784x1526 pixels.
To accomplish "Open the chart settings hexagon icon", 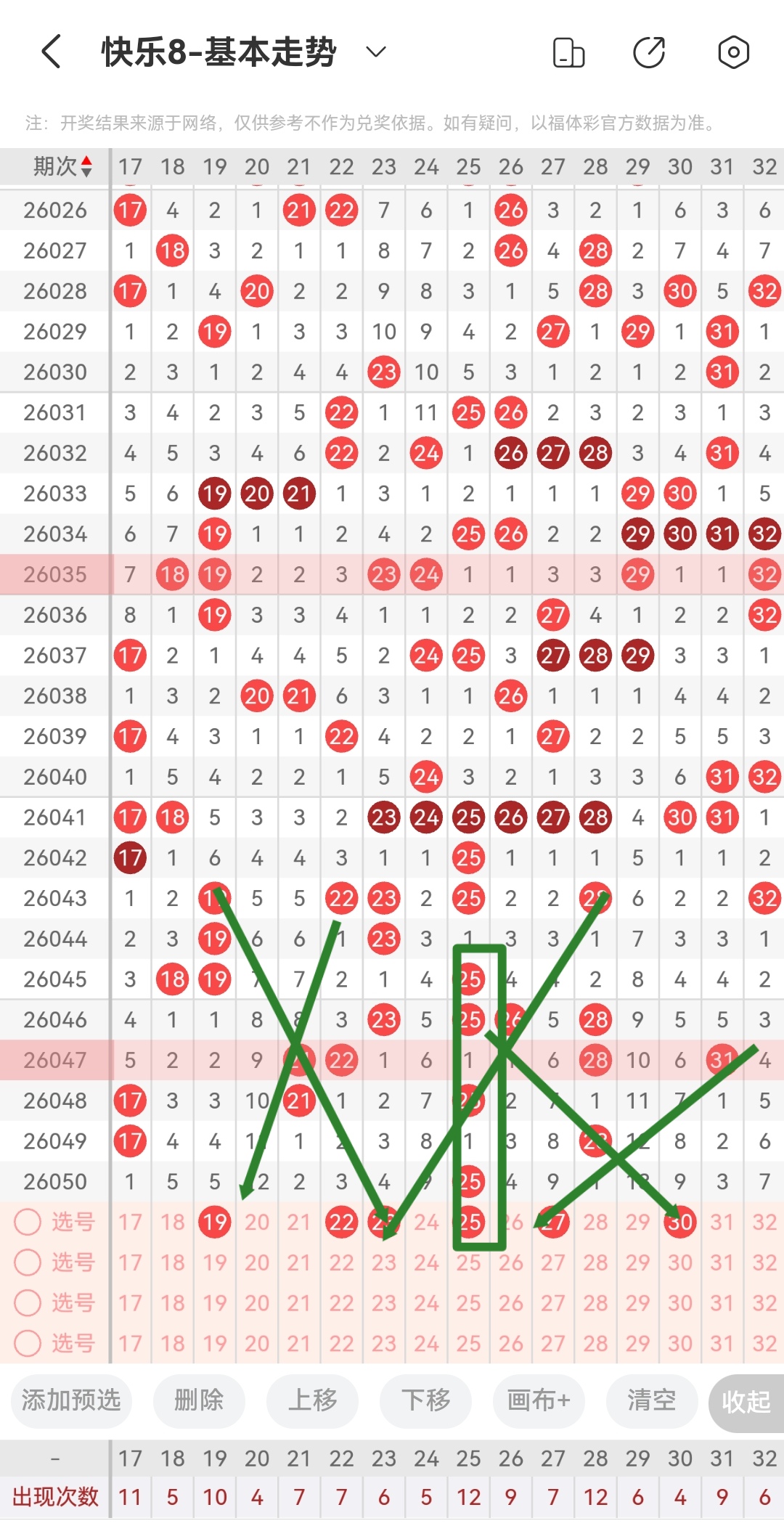I will click(x=733, y=53).
